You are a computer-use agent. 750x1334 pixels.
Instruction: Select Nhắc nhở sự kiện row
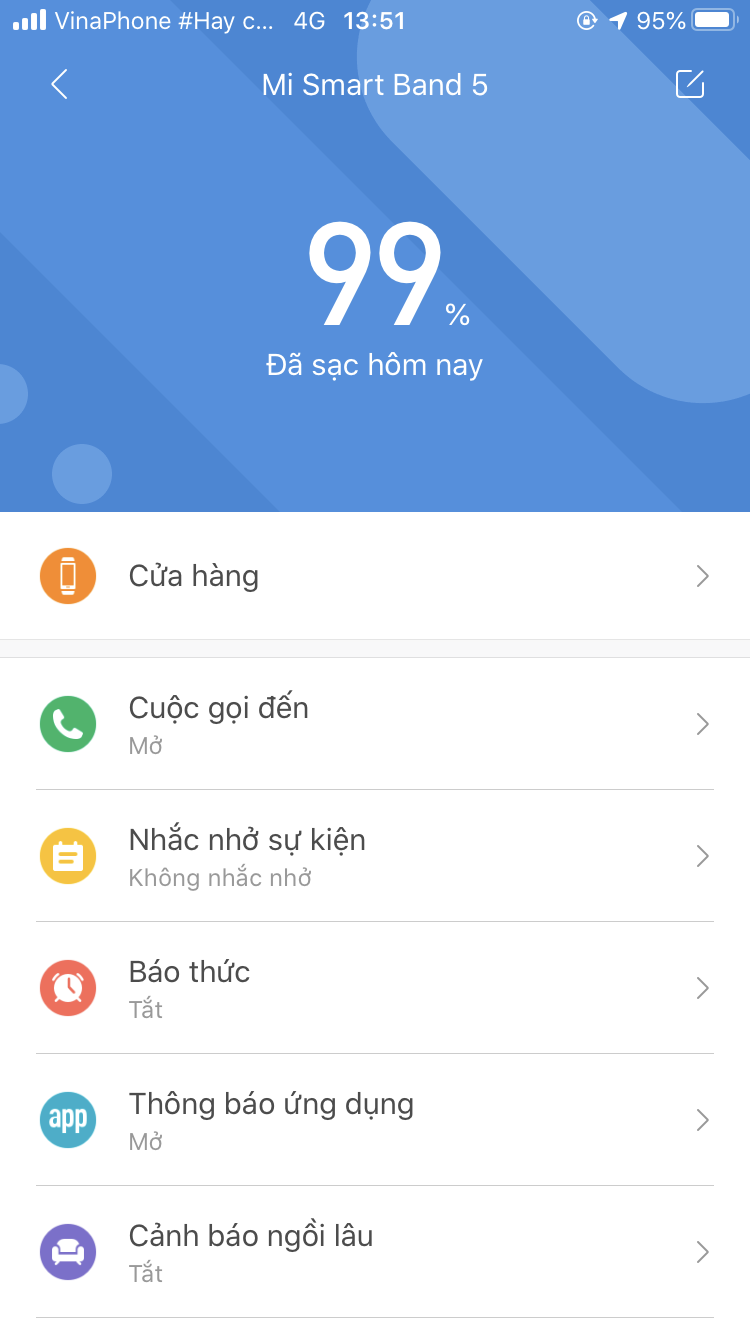click(x=375, y=856)
